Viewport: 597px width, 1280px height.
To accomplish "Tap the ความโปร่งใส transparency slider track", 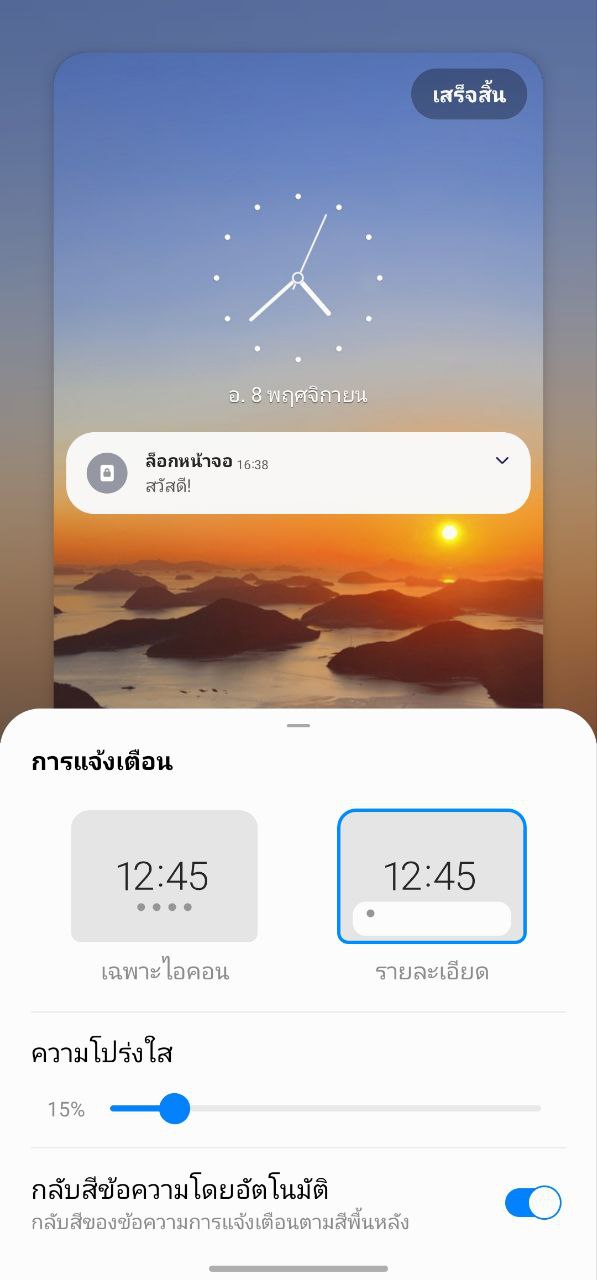I will pos(325,1108).
